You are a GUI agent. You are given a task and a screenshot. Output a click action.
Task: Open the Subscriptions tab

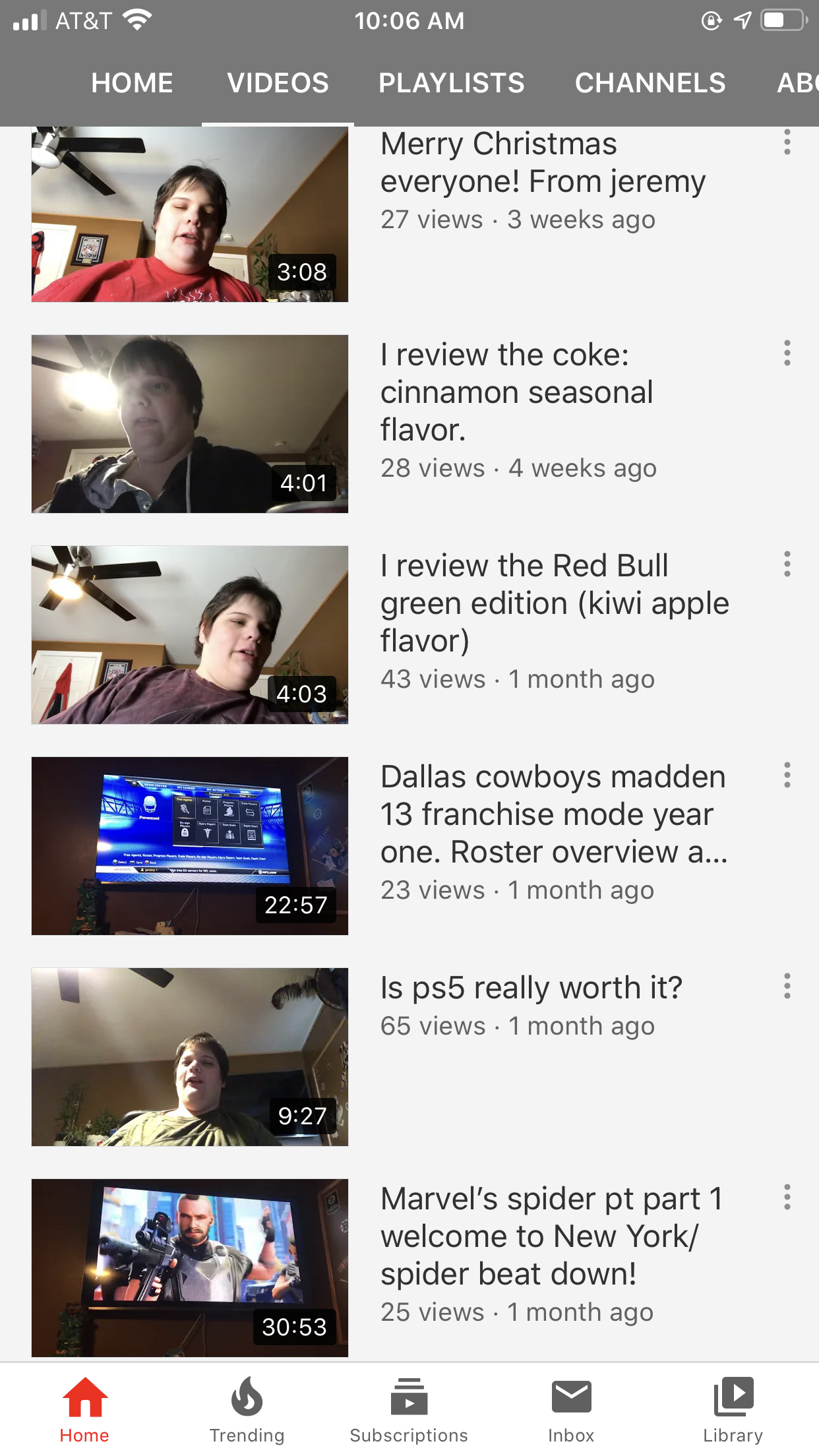click(409, 1410)
